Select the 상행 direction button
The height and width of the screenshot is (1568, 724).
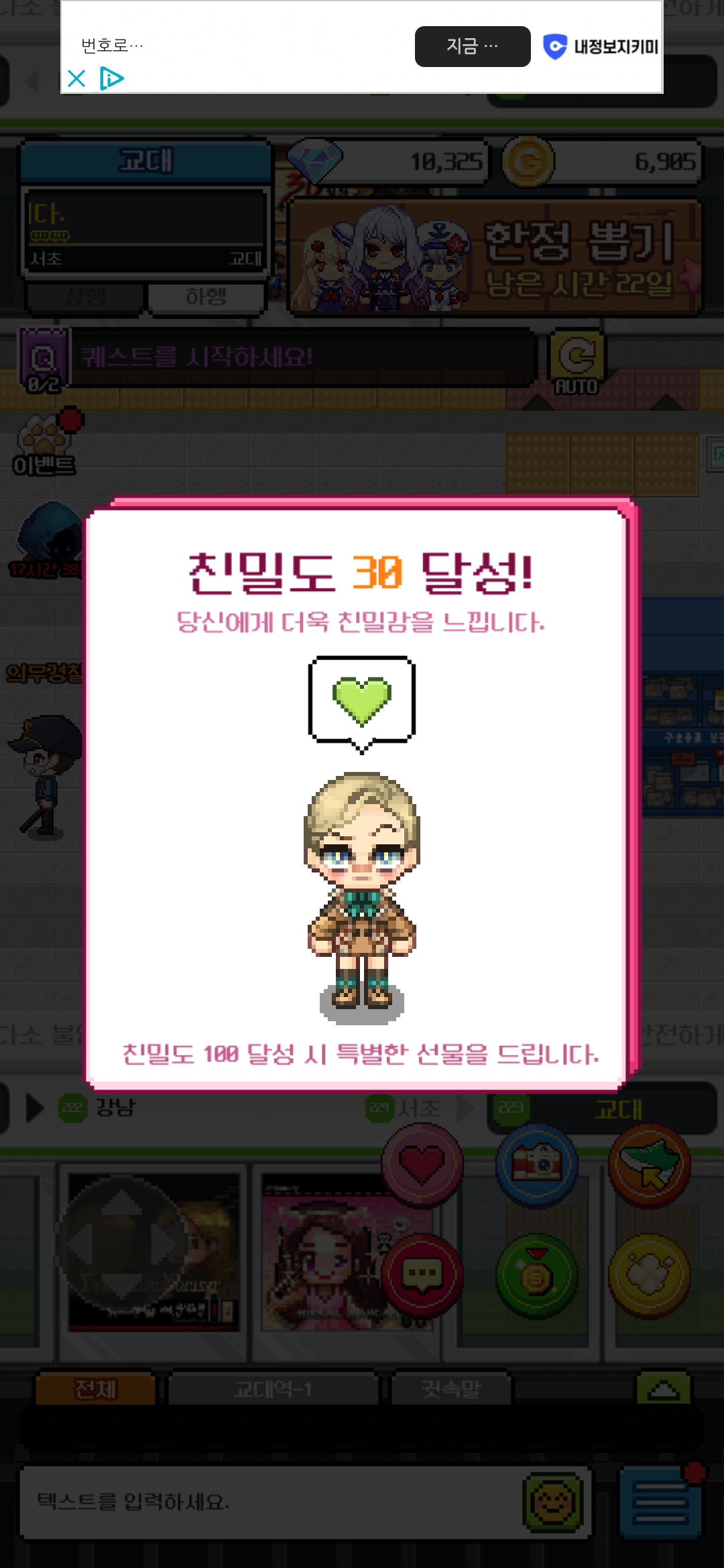[x=85, y=297]
